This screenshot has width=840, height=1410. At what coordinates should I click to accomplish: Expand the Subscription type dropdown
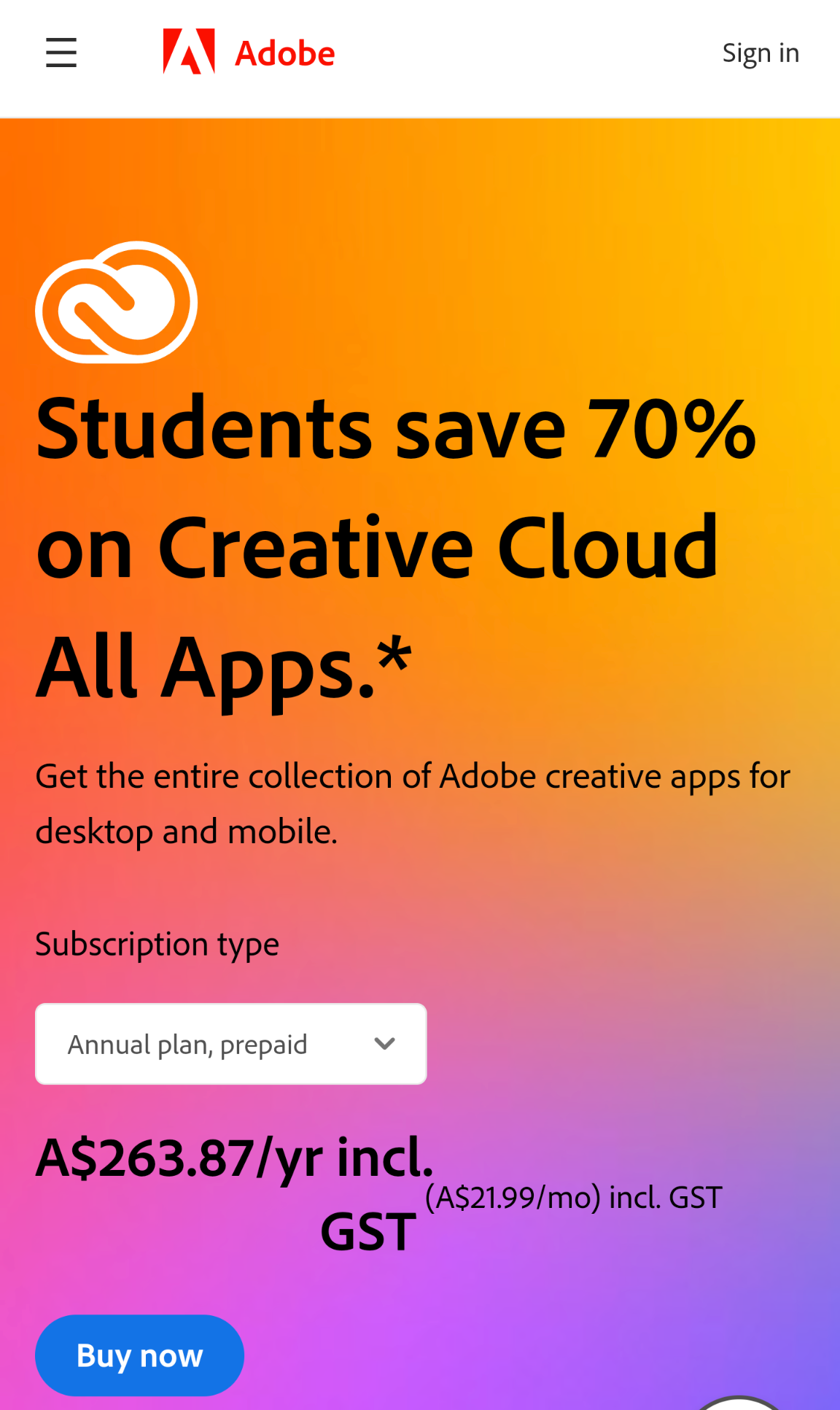pos(230,1044)
